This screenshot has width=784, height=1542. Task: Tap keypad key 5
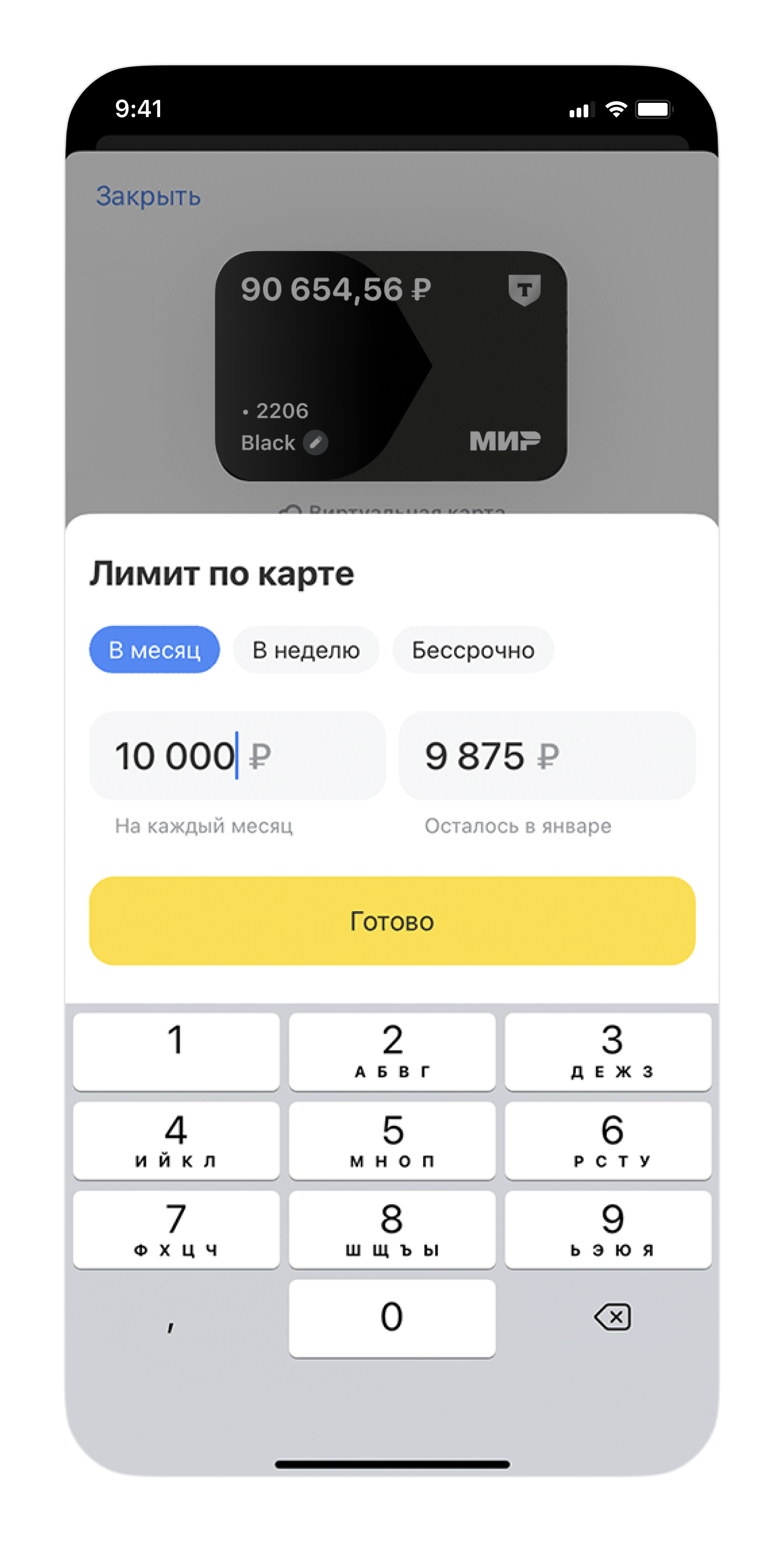tap(392, 1140)
